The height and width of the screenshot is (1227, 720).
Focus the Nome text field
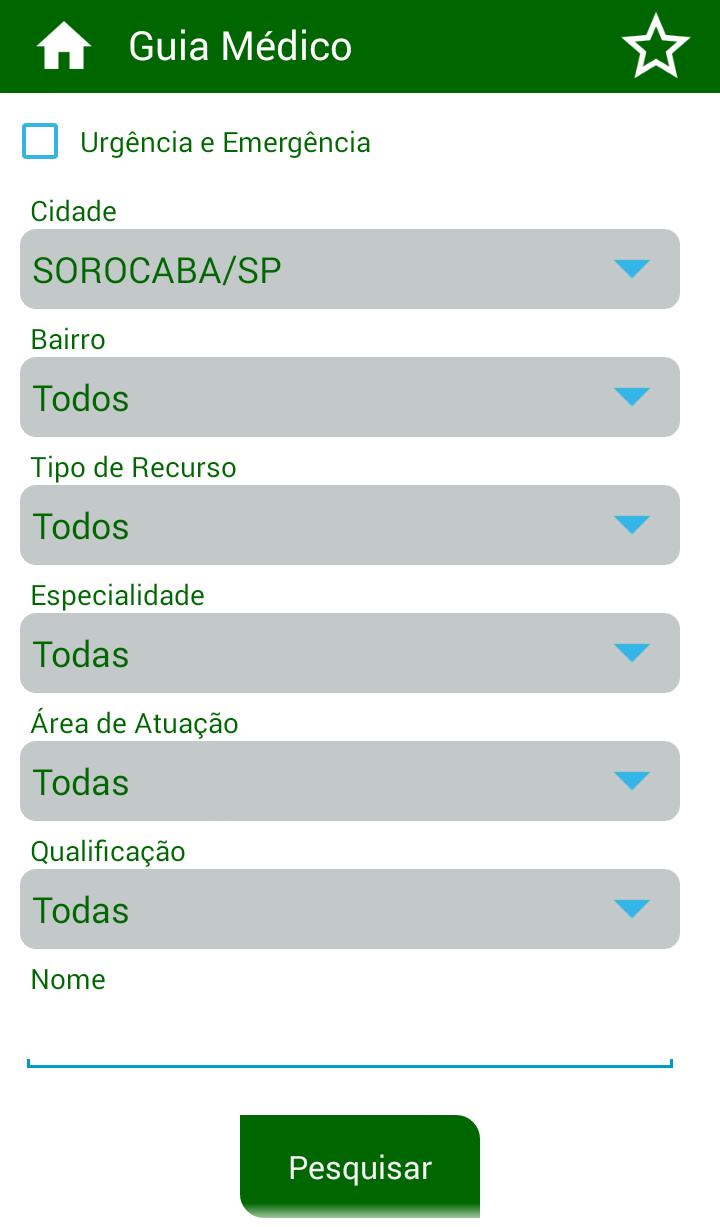tap(350, 1035)
